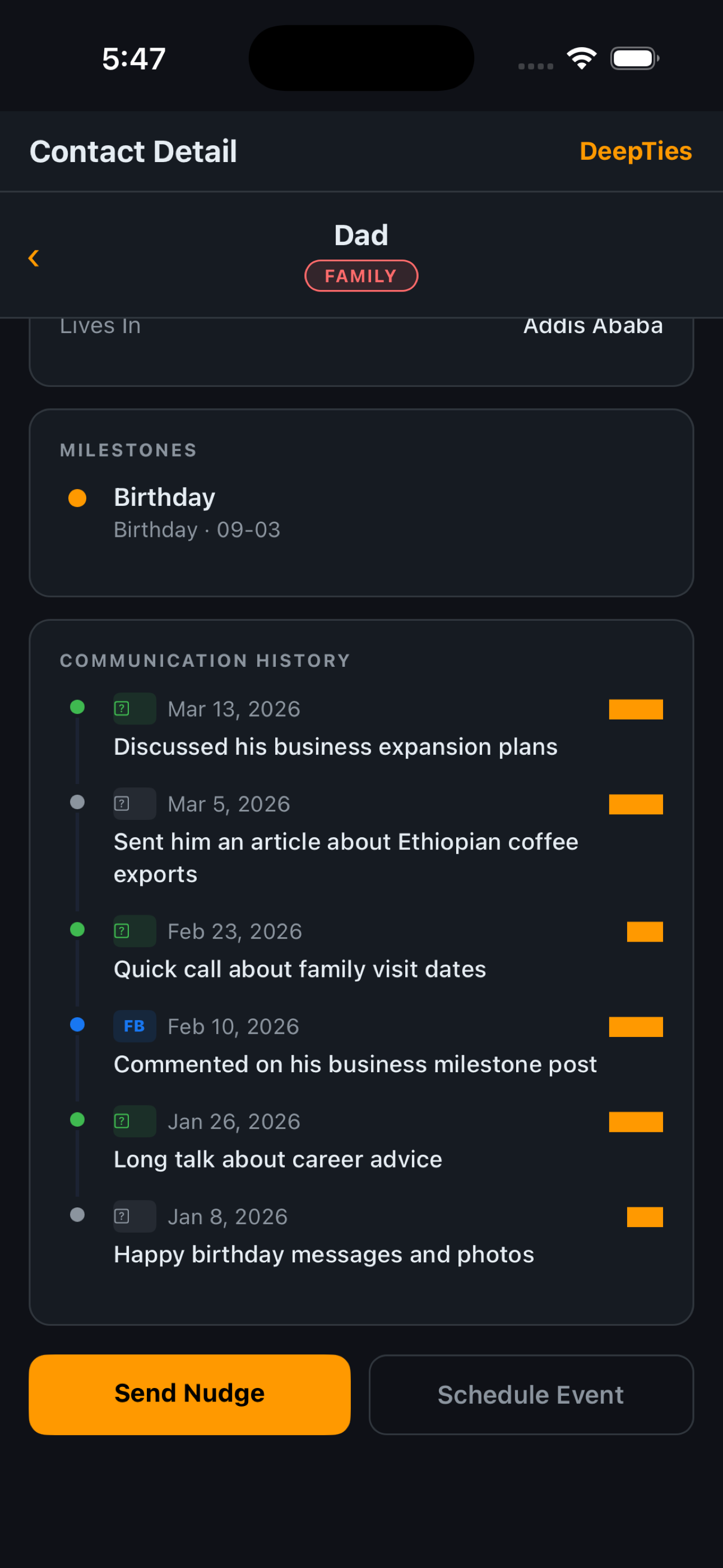This screenshot has height=1568, width=723.
Task: Tap the channel icon beside Mar 13, 2026
Action: point(134,708)
